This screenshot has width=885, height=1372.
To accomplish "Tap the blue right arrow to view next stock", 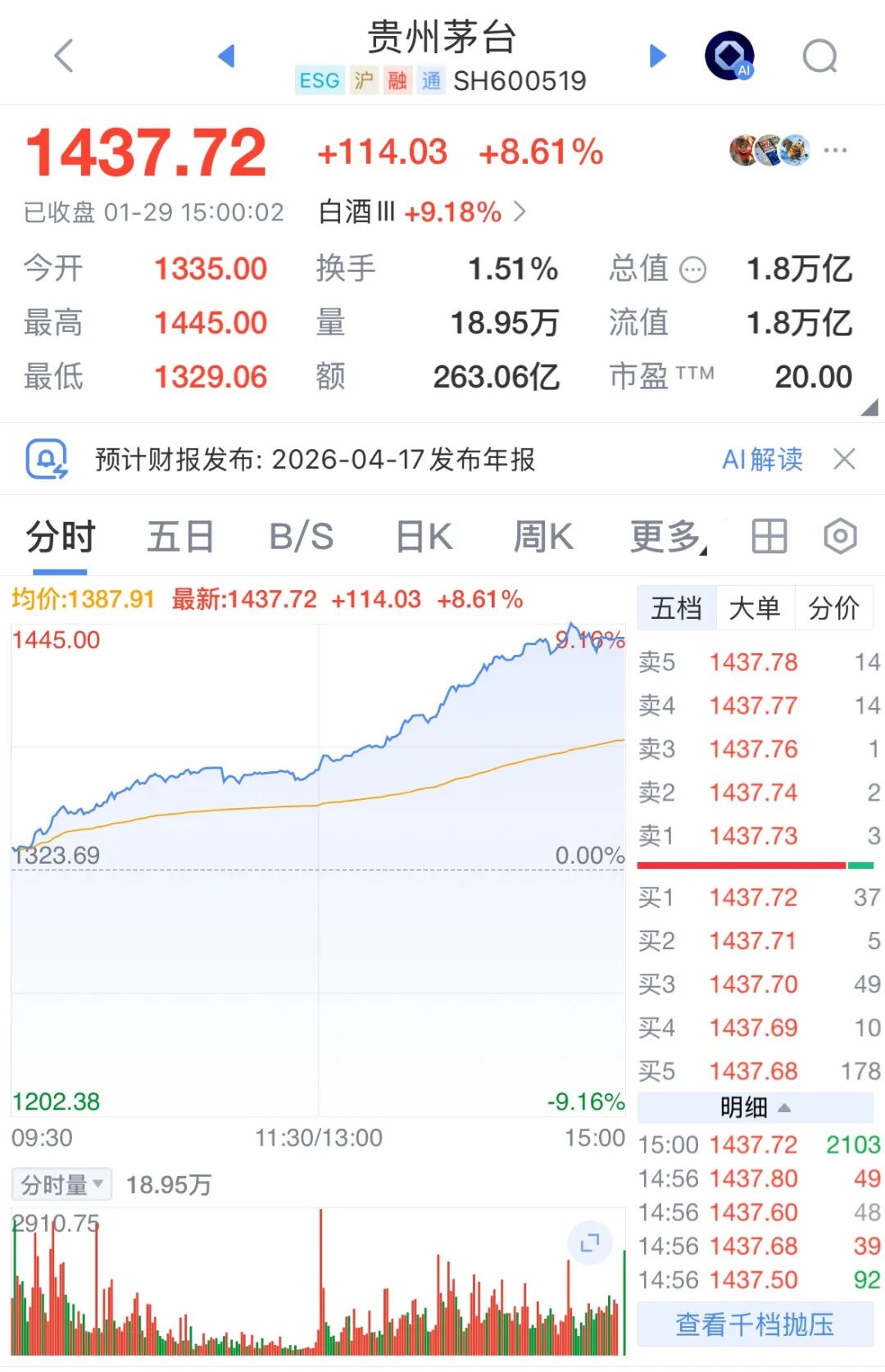I will point(655,54).
